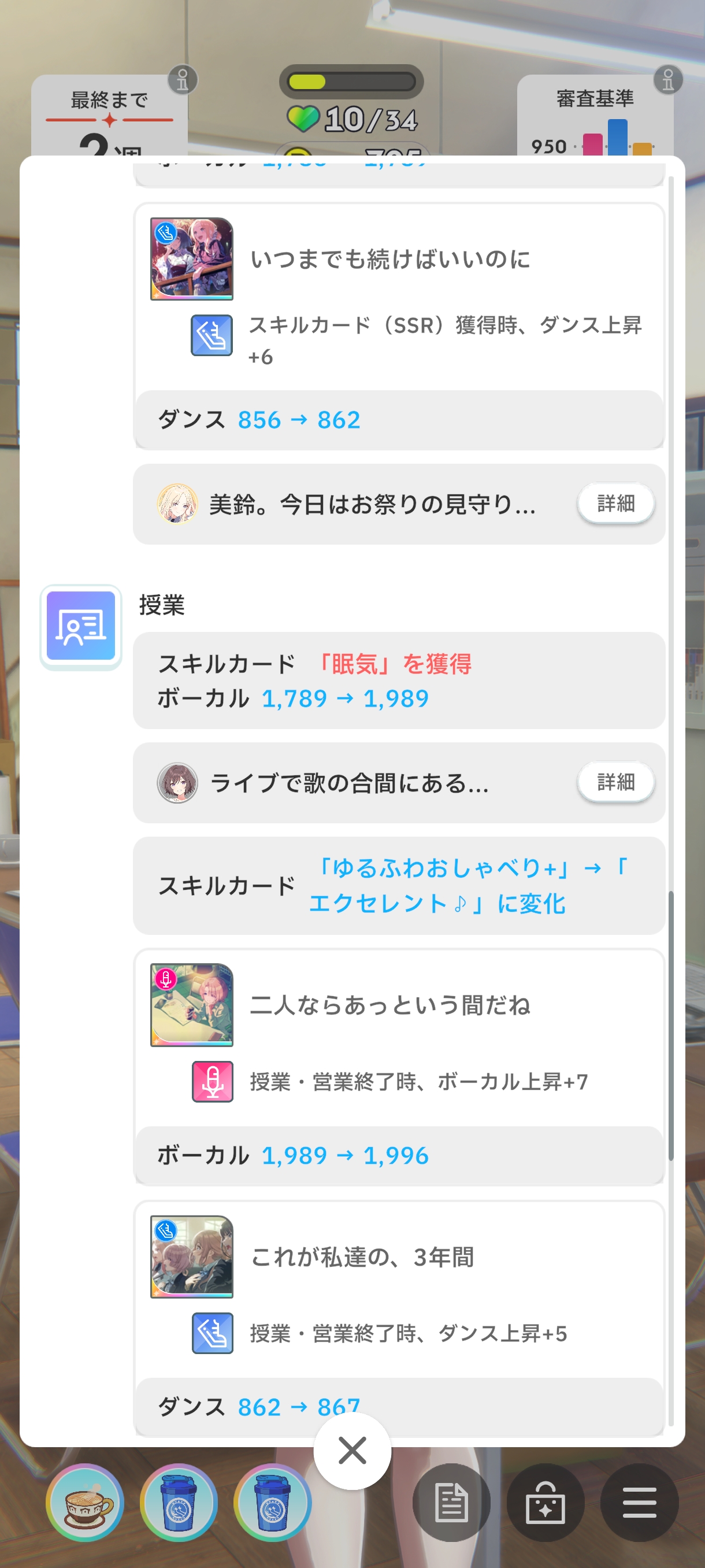Open the document log button
The height and width of the screenshot is (1568, 705).
(451, 1502)
